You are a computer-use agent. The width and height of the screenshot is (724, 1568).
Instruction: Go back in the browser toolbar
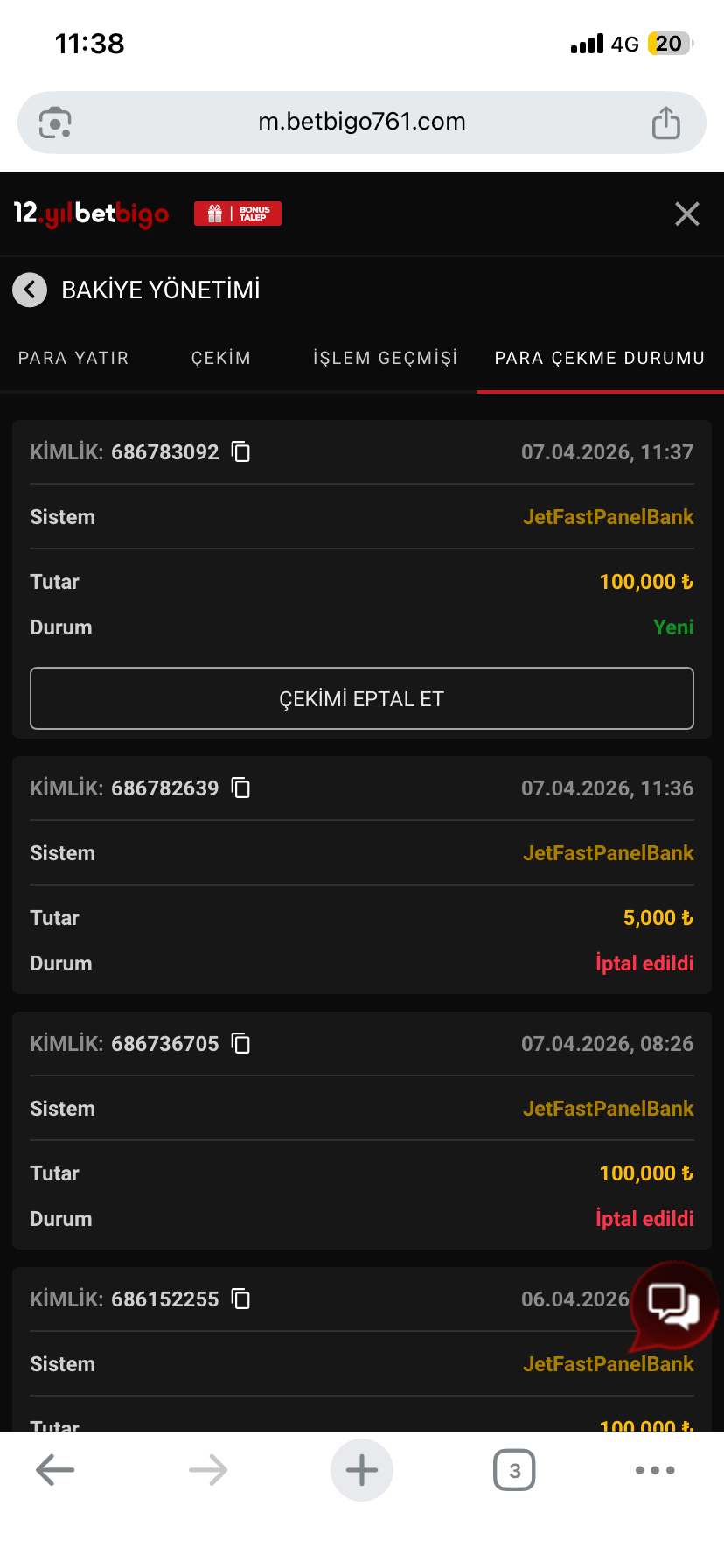tap(55, 1470)
